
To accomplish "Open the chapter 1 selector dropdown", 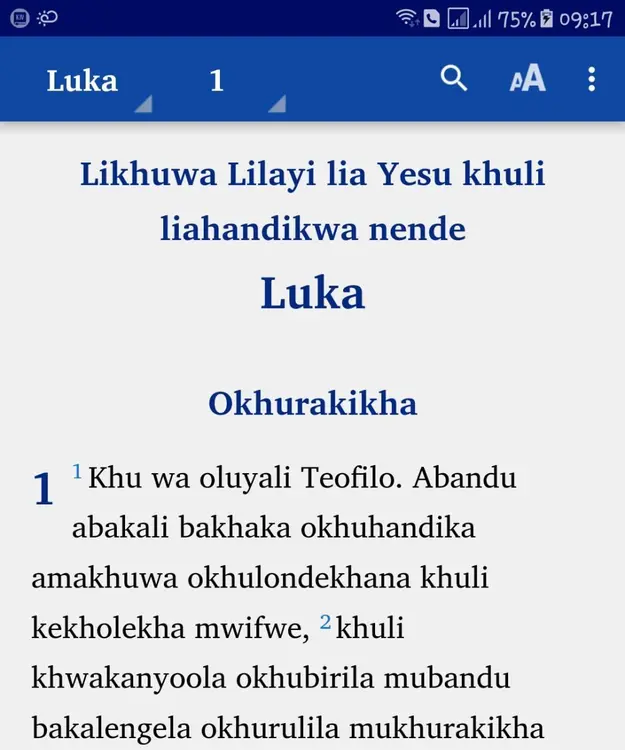I will point(240,81).
